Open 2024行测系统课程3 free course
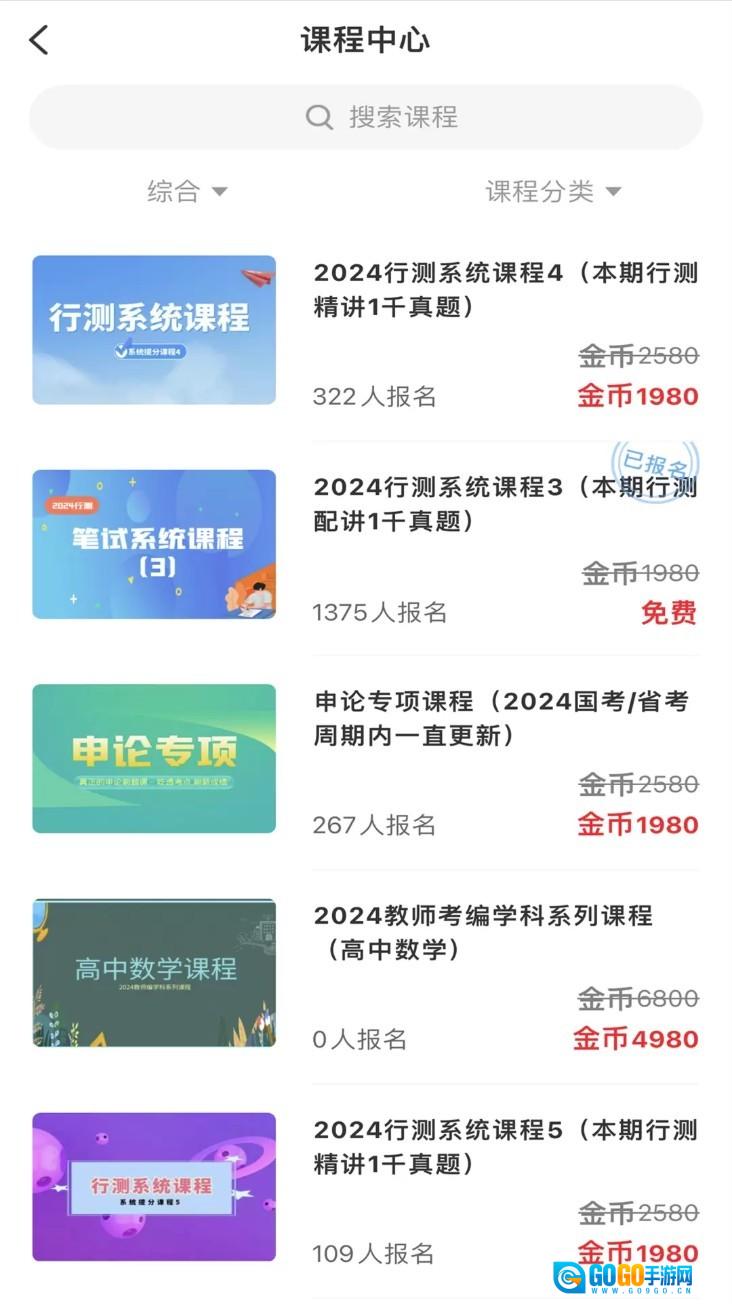The height and width of the screenshot is (1304, 732). point(505,503)
